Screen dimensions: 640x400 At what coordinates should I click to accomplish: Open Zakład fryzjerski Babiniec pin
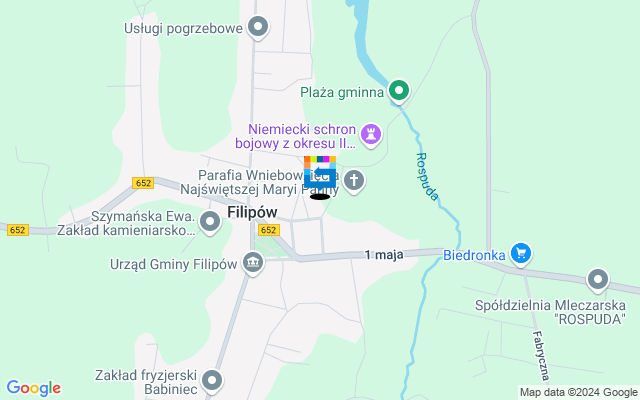point(212,379)
